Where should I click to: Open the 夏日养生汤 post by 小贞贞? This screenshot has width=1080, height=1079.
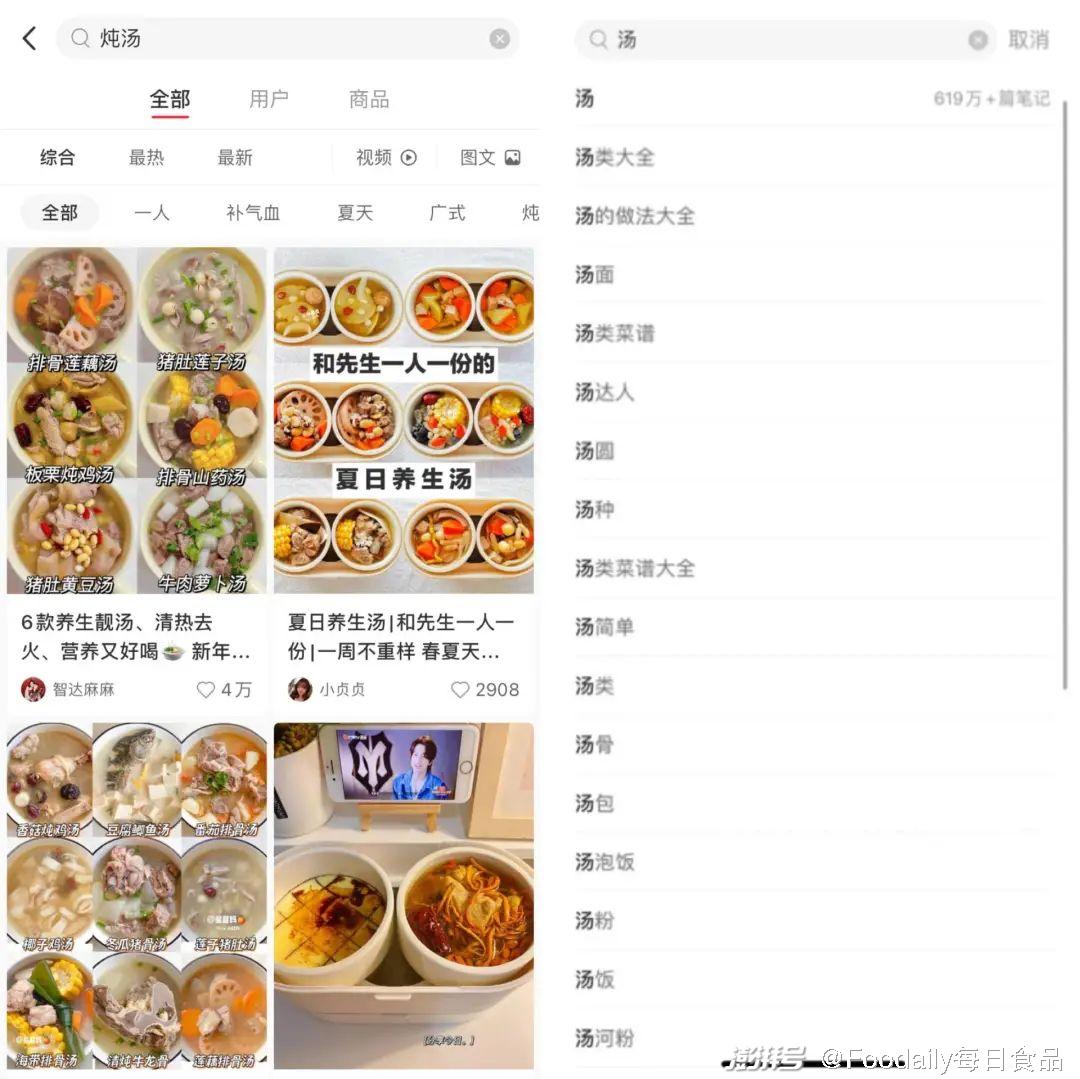click(x=403, y=420)
